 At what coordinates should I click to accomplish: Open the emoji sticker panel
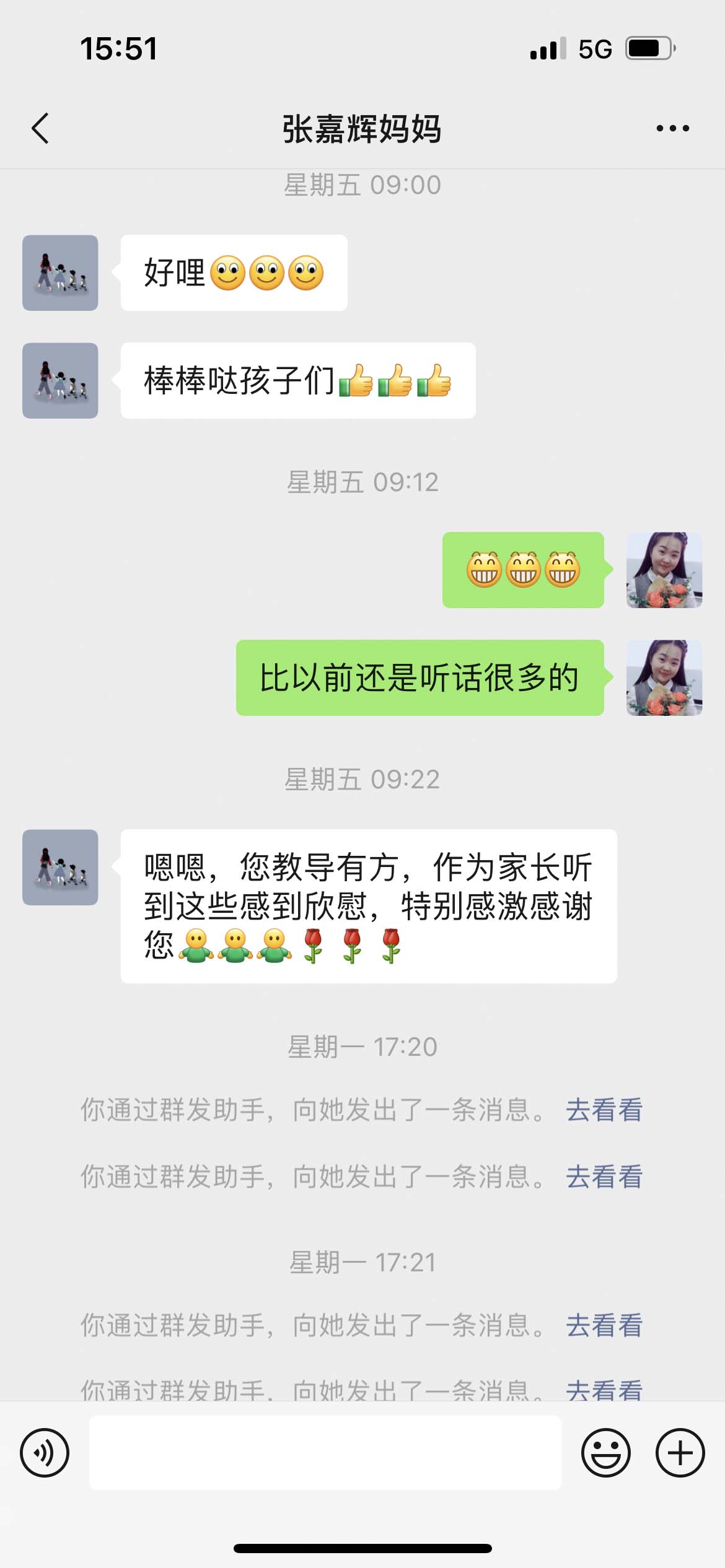click(x=605, y=1452)
